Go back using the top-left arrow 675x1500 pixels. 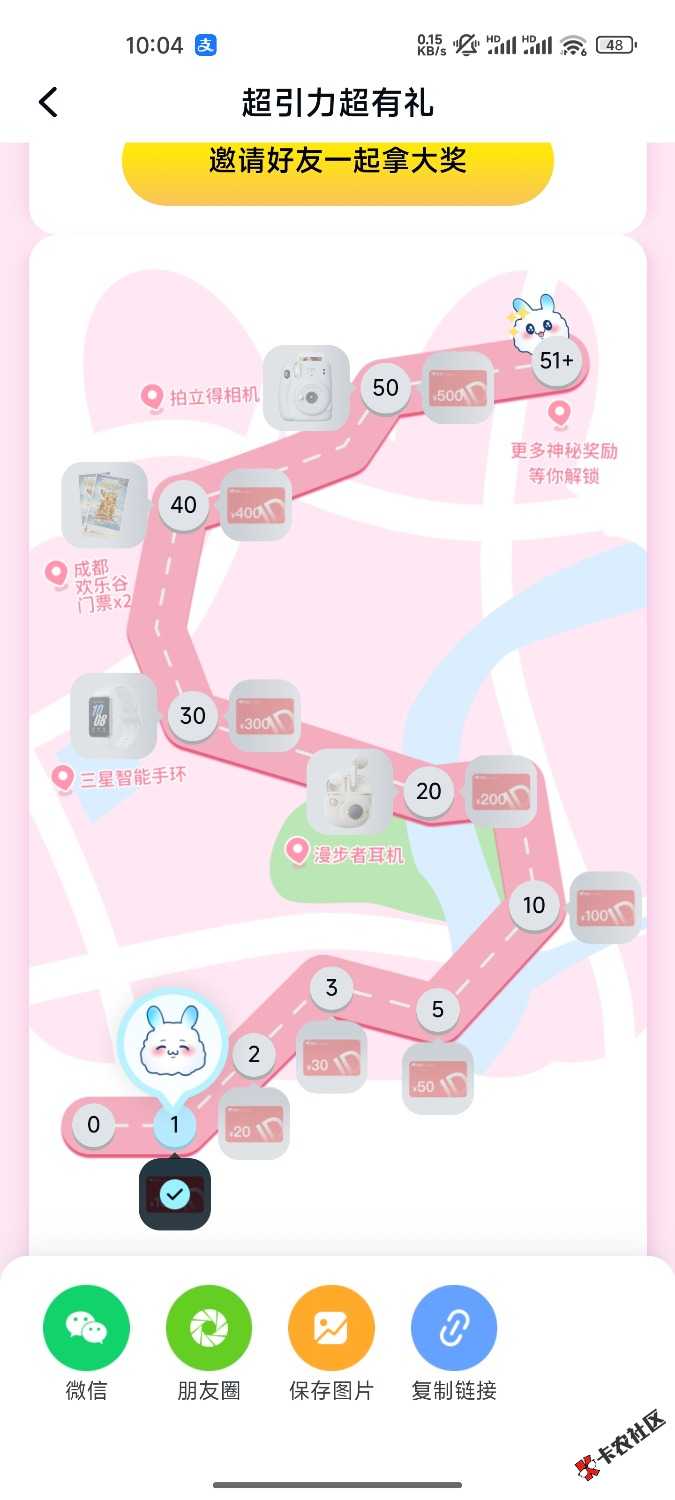point(48,102)
